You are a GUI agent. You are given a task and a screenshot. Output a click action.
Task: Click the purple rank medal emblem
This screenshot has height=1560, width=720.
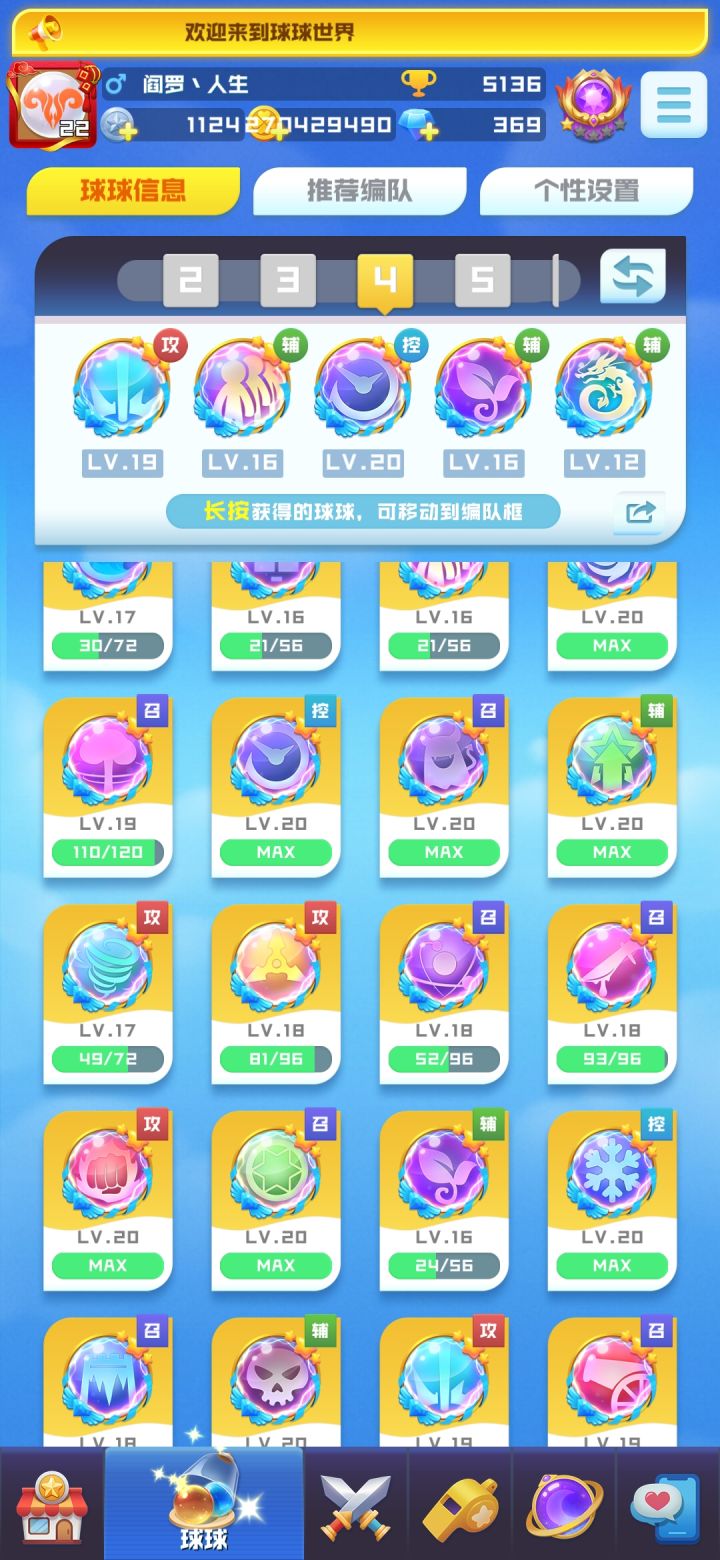point(595,101)
